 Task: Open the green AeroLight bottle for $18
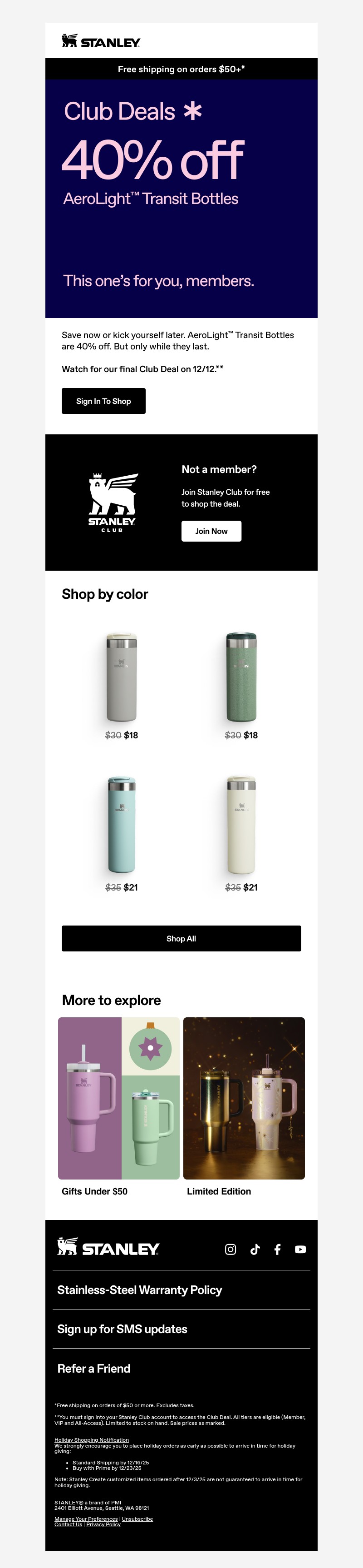click(241, 677)
